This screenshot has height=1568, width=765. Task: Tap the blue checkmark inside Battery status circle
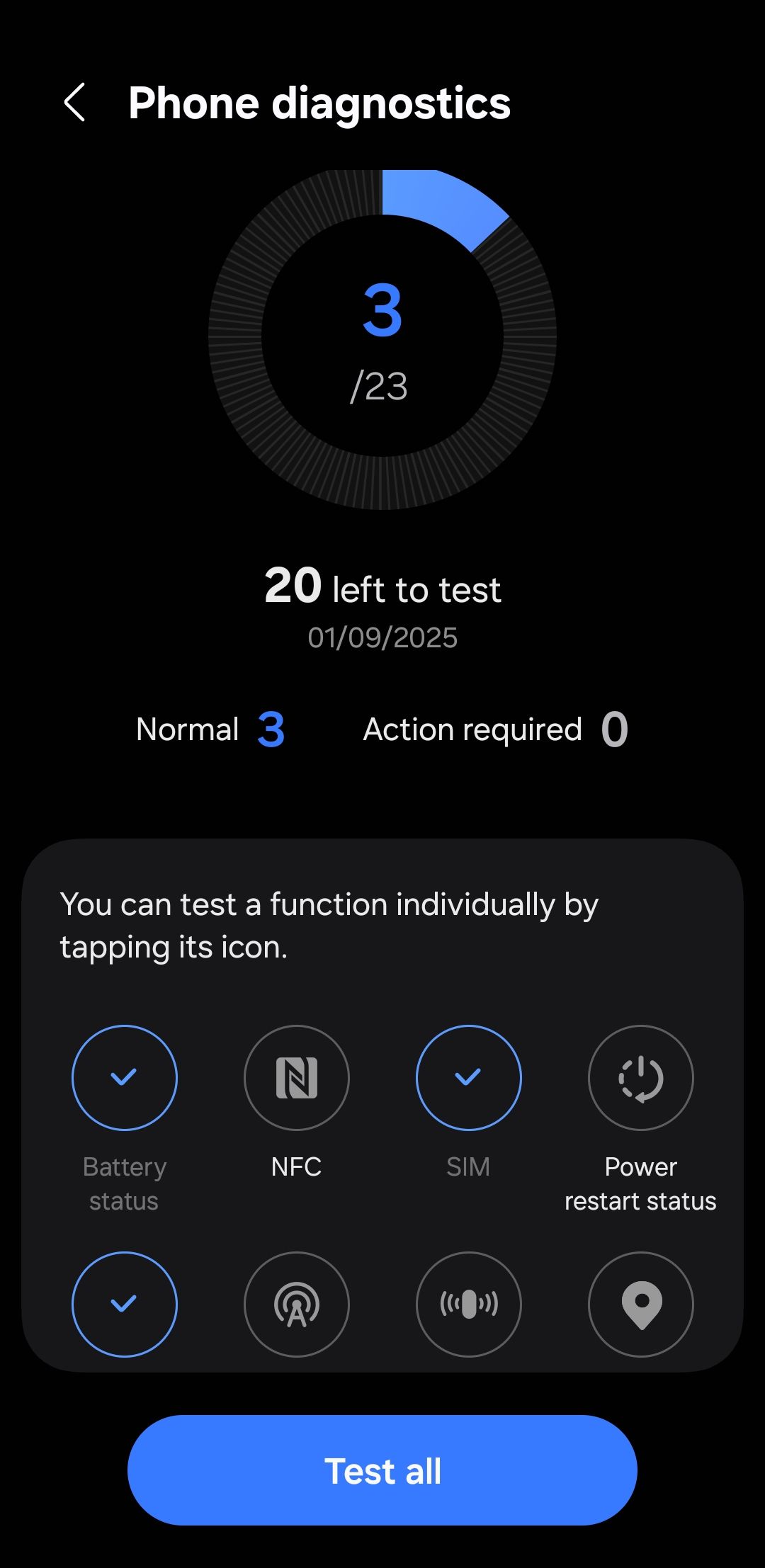coord(124,1077)
